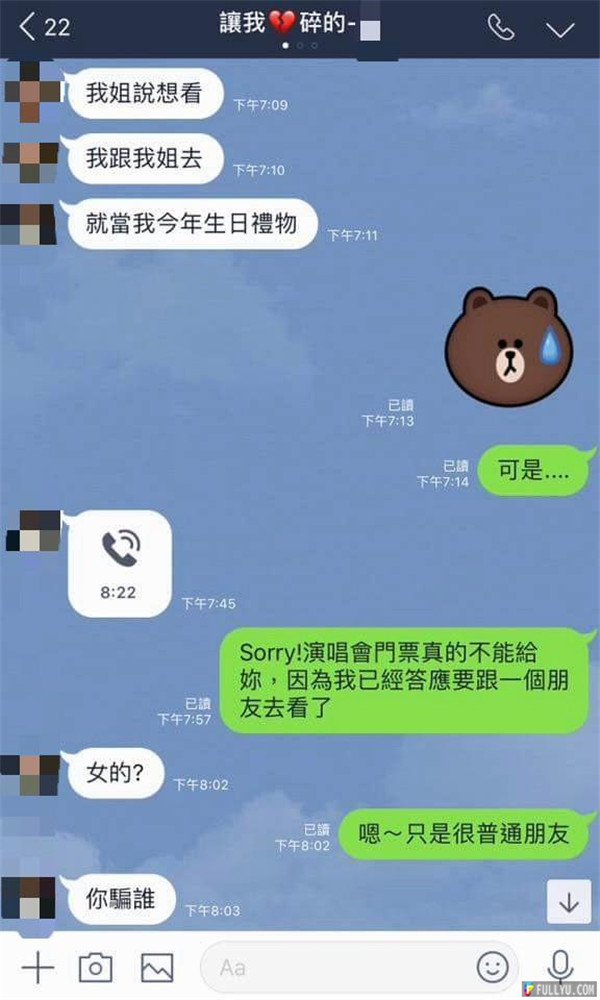Jump to the latest message arrow
This screenshot has width=600, height=1000.
569,902
